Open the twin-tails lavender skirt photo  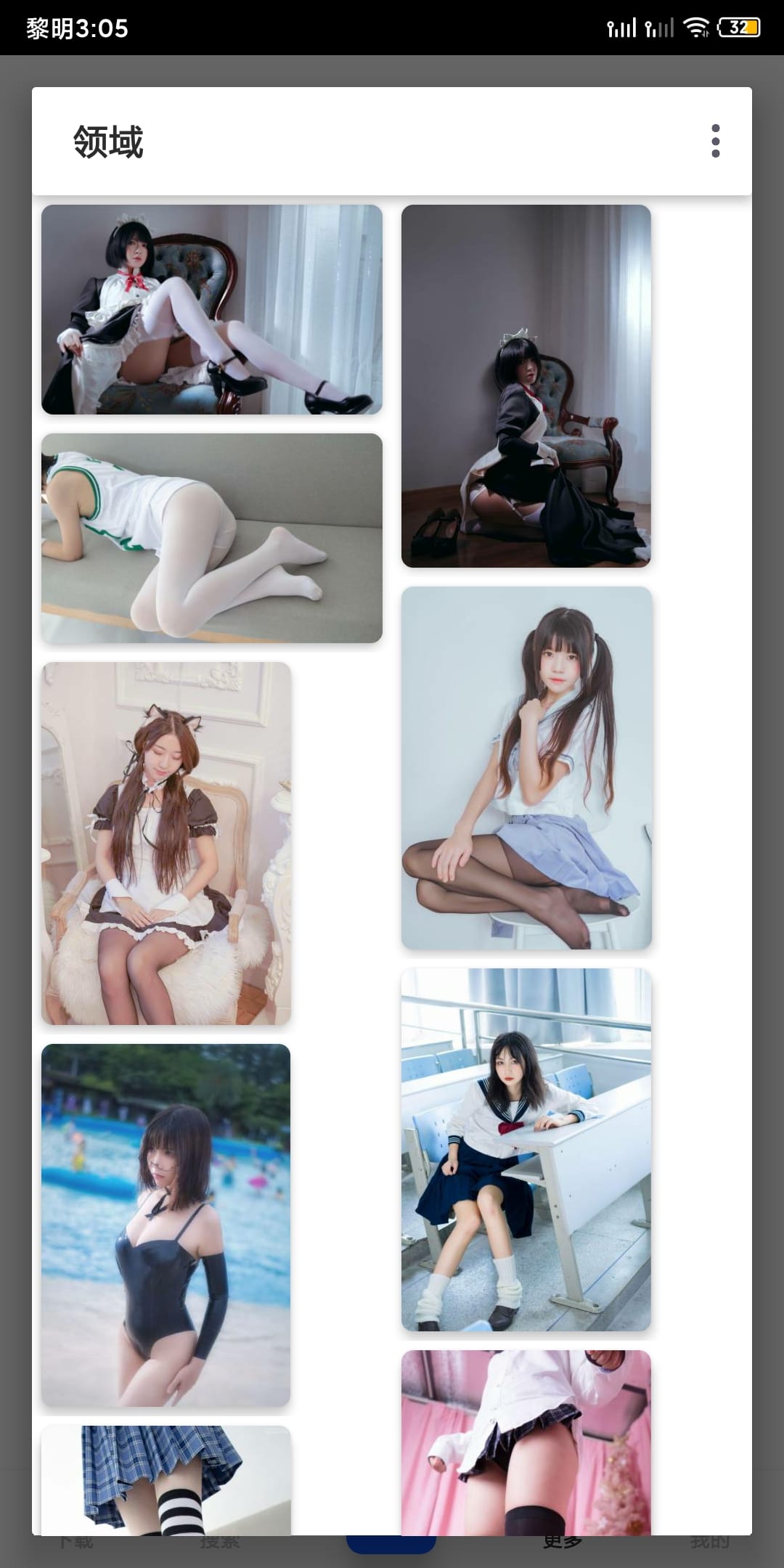[x=526, y=768]
